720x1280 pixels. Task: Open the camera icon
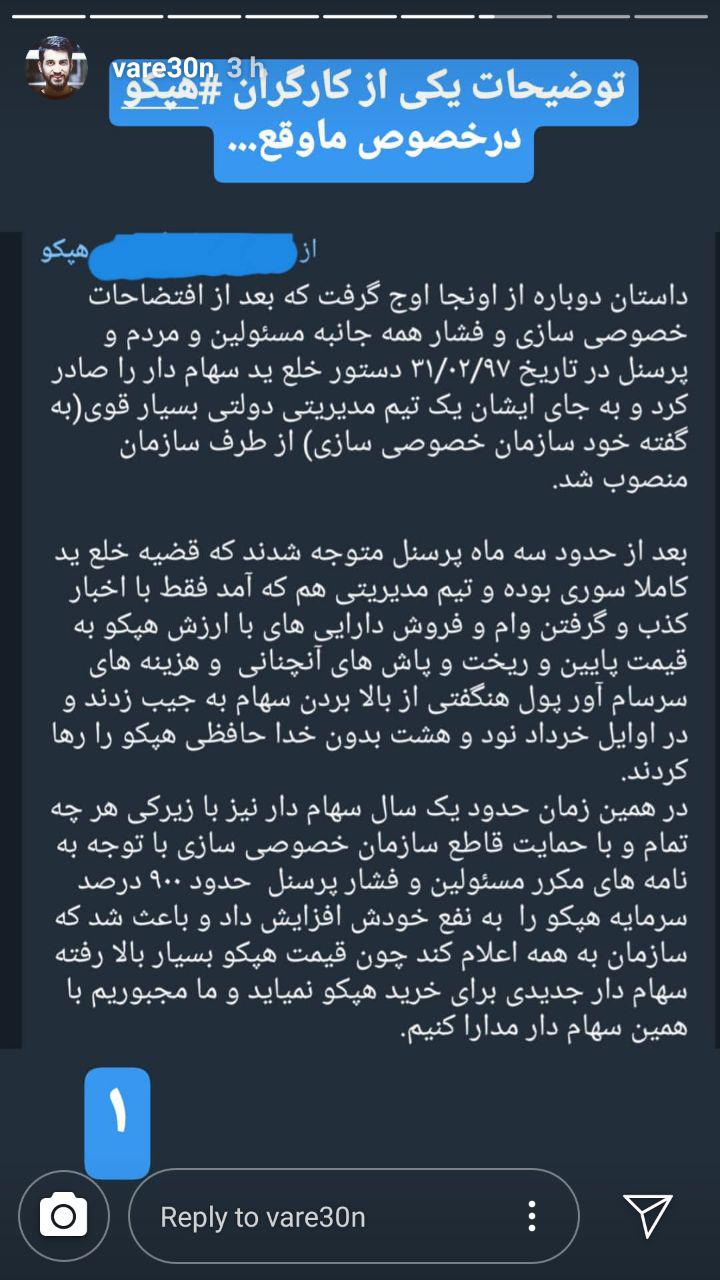(63, 1216)
